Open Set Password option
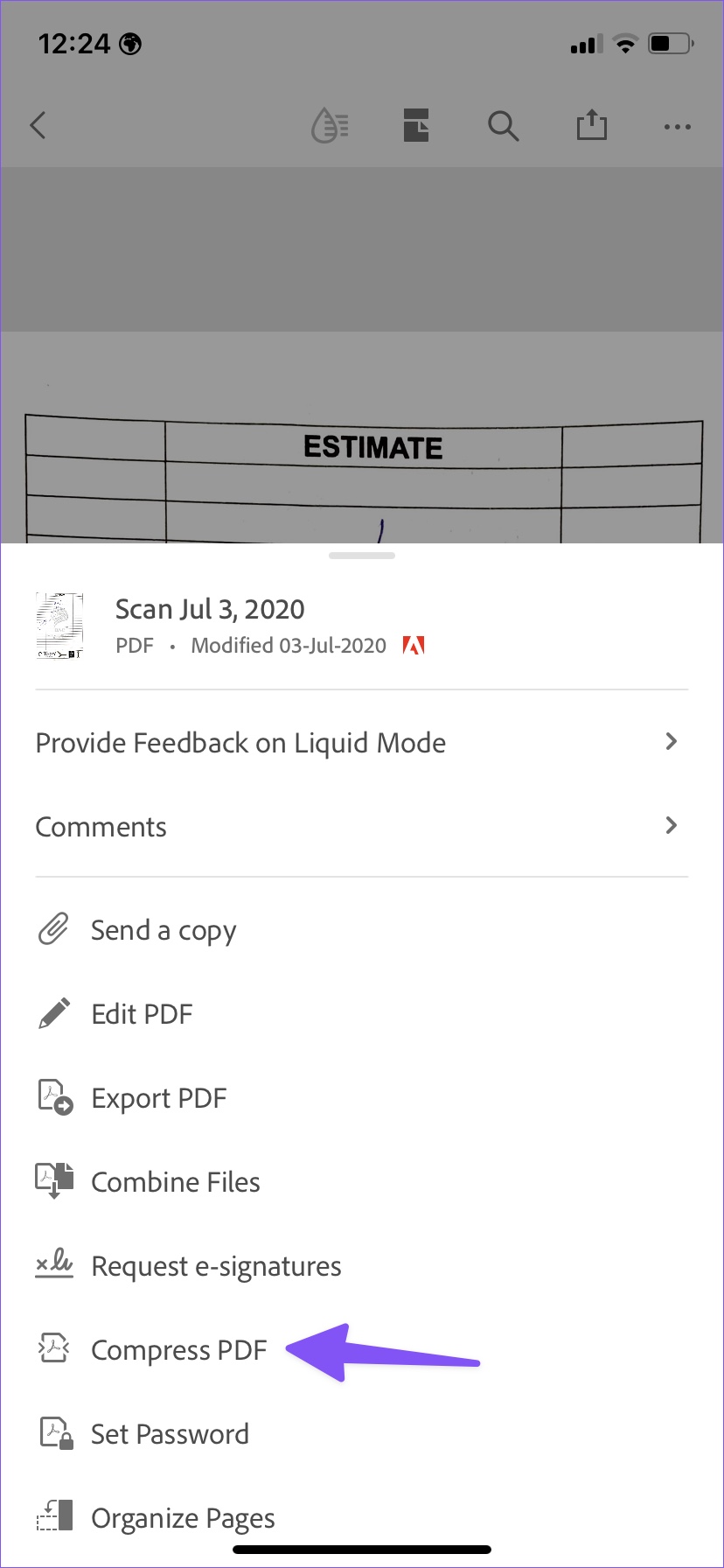The width and height of the screenshot is (724, 1568). click(362, 1434)
